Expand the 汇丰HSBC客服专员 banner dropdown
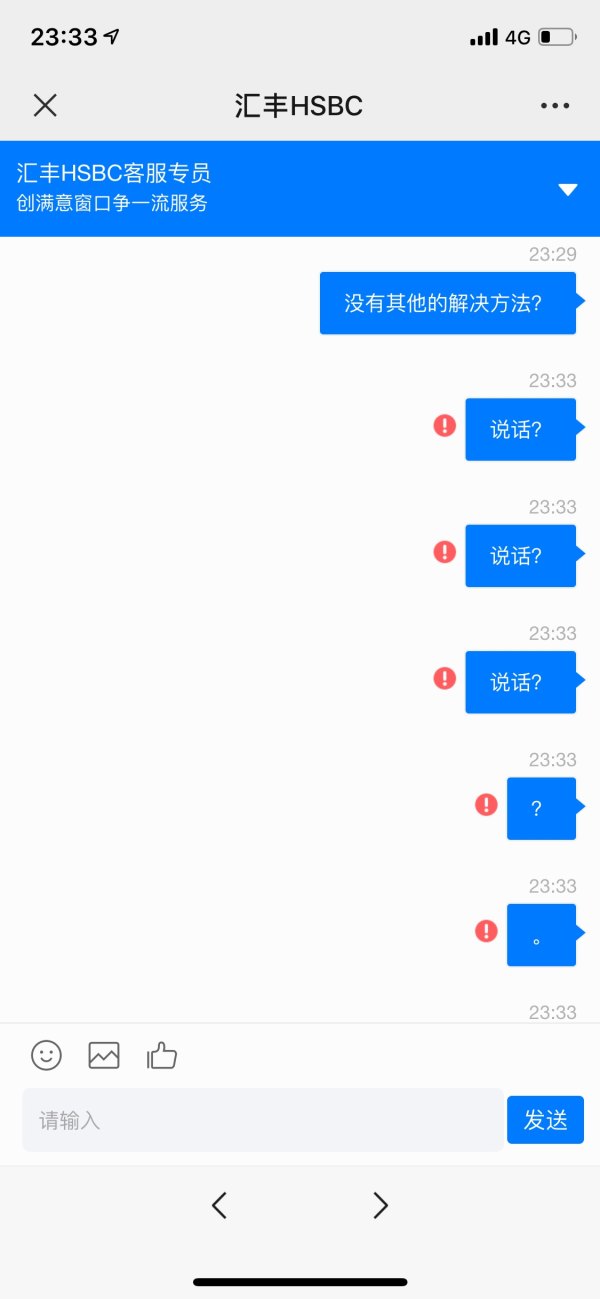This screenshot has height=1299, width=600. (568, 189)
